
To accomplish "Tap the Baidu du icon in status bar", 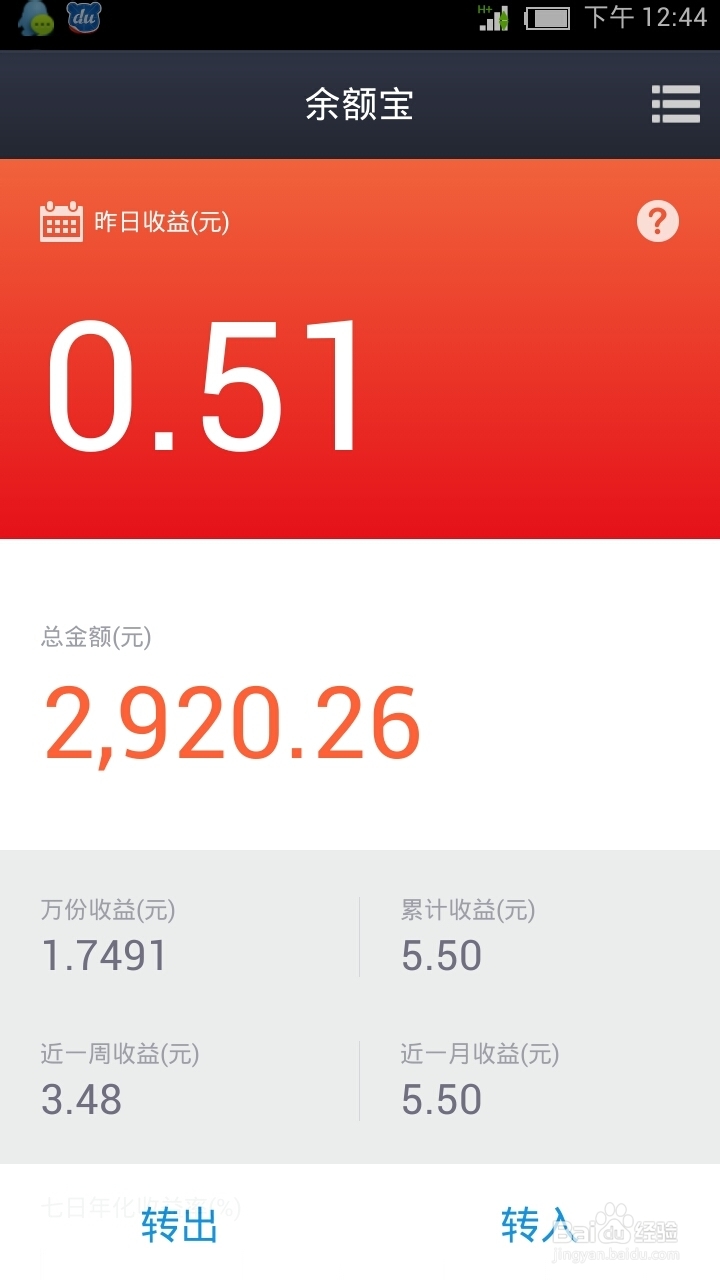I will click(85, 18).
